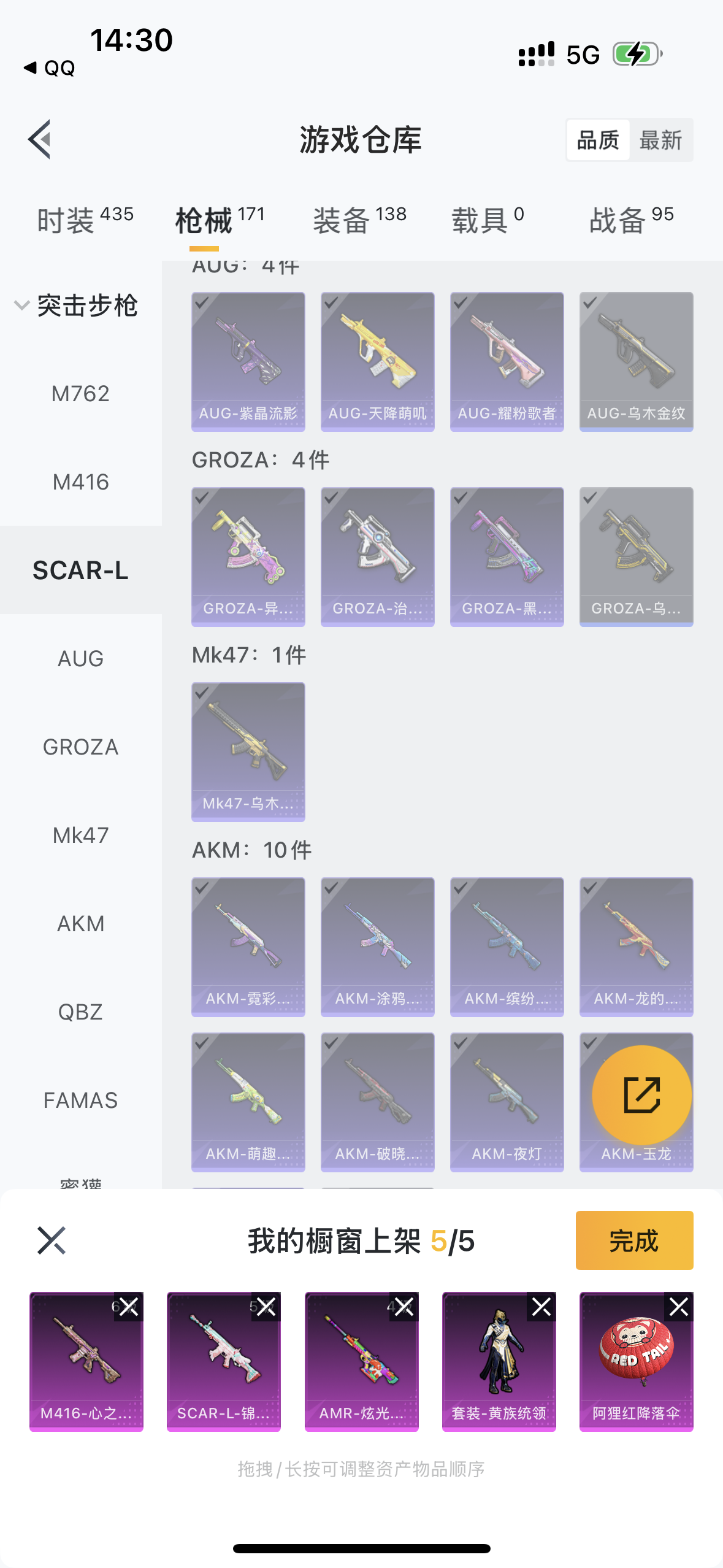Viewport: 723px width, 1568px height.
Task: Tap the orange share floating button
Action: [642, 1095]
